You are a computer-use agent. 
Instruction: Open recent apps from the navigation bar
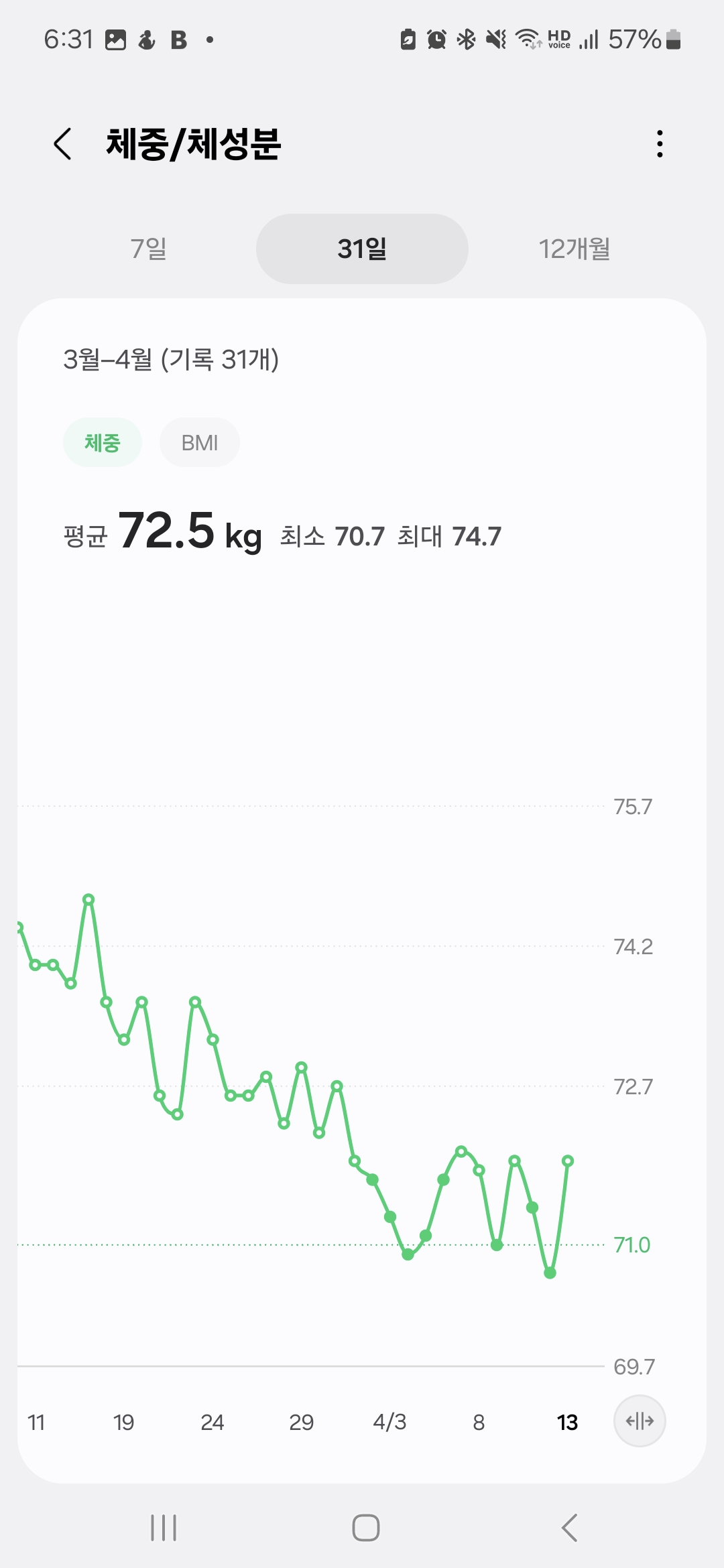pyautogui.click(x=164, y=1528)
